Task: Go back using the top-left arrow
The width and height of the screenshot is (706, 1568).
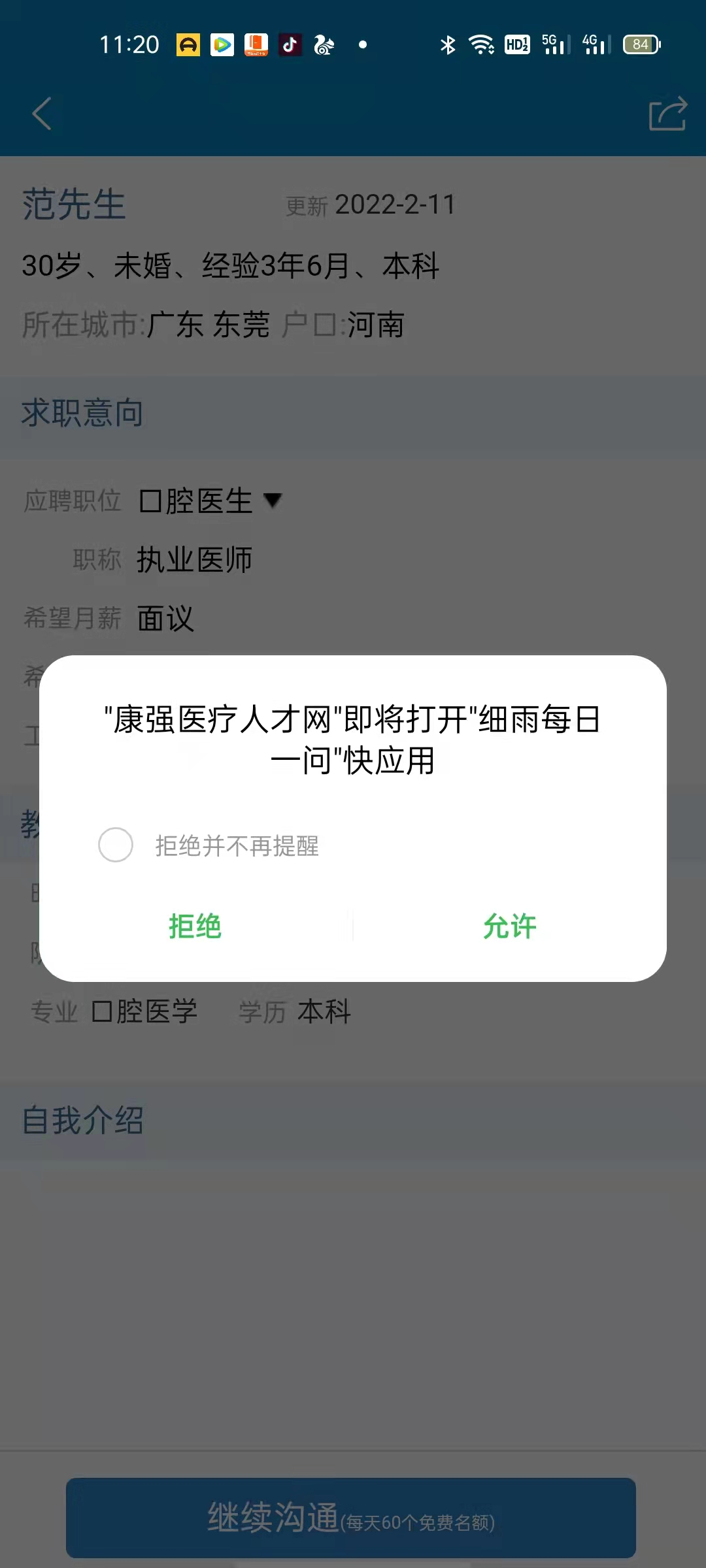Action: pyautogui.click(x=42, y=114)
